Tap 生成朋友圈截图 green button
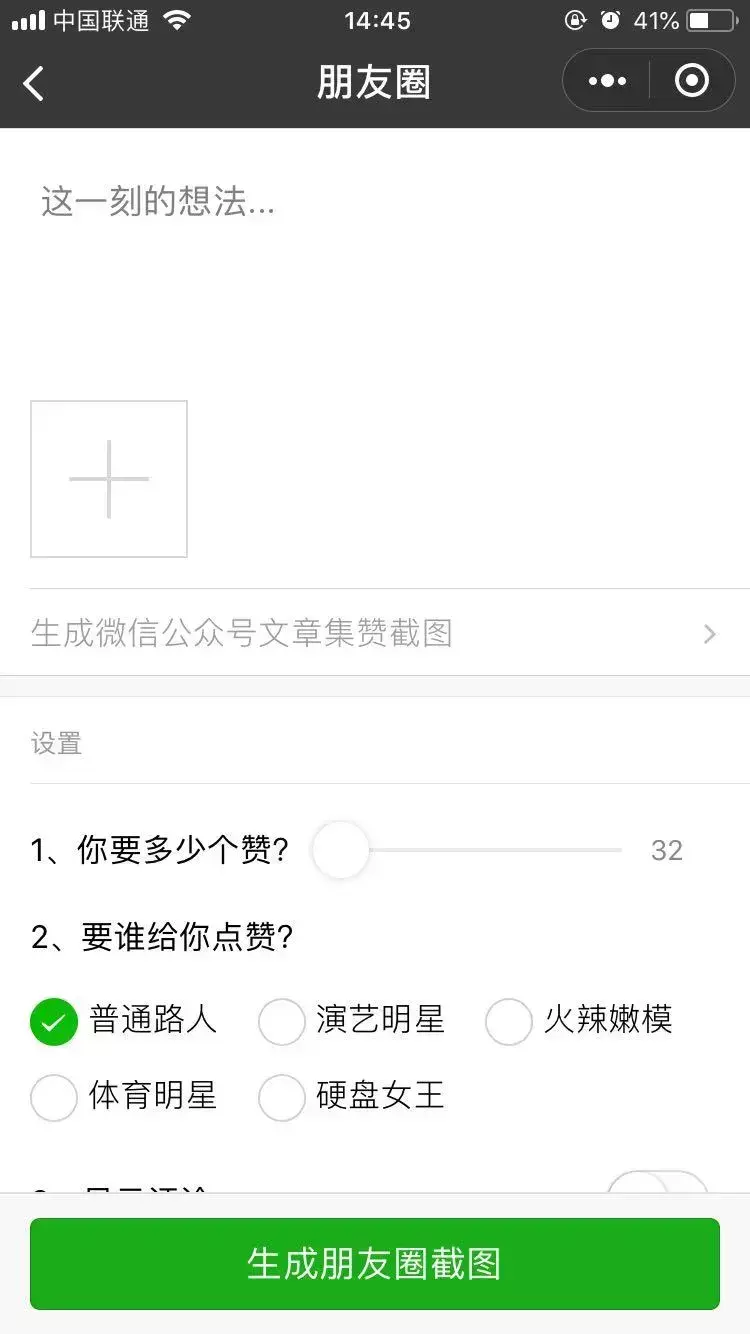Screen dimensions: 750x1334 (x=375, y=1264)
